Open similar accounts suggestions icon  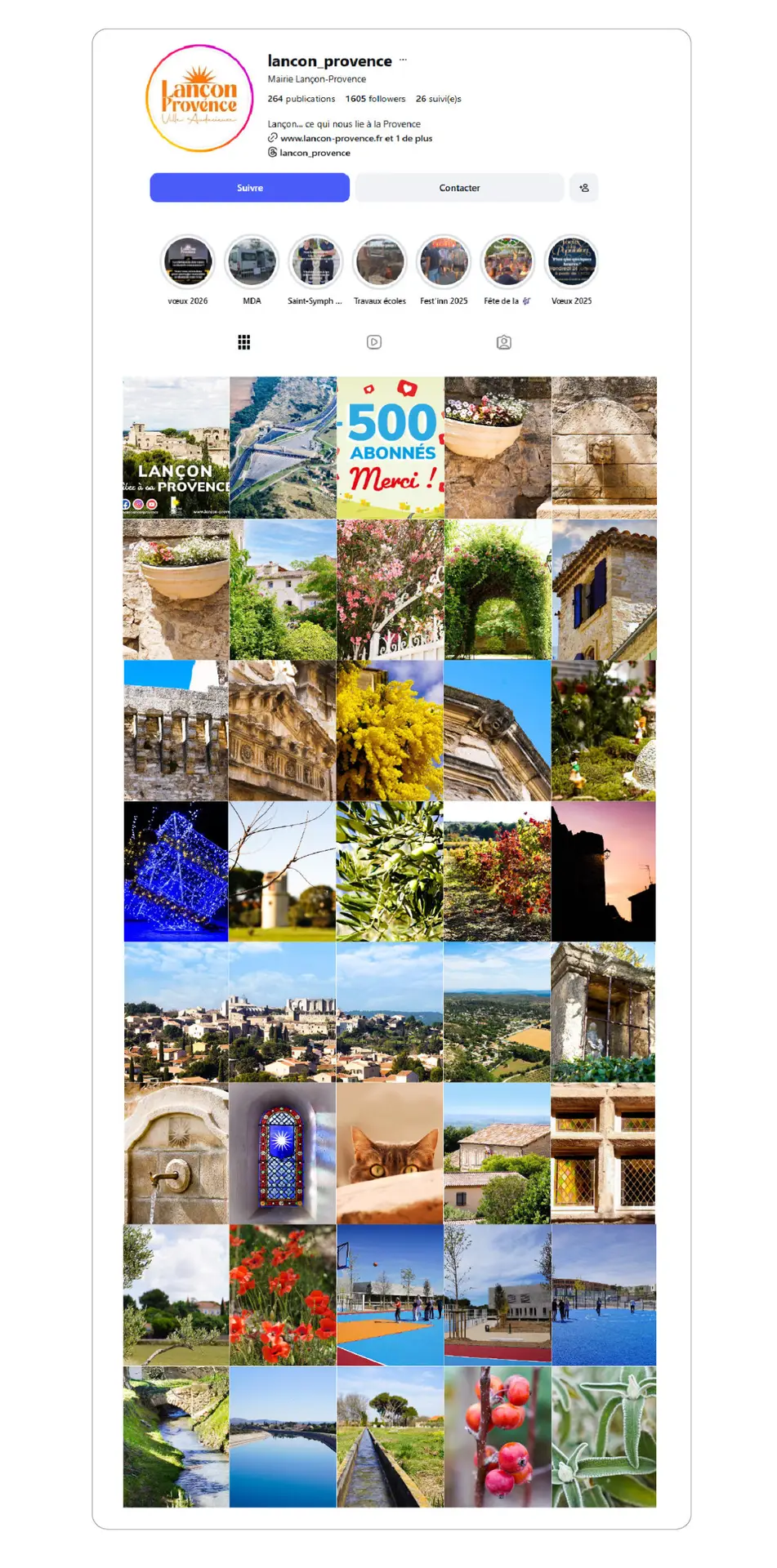[x=583, y=188]
